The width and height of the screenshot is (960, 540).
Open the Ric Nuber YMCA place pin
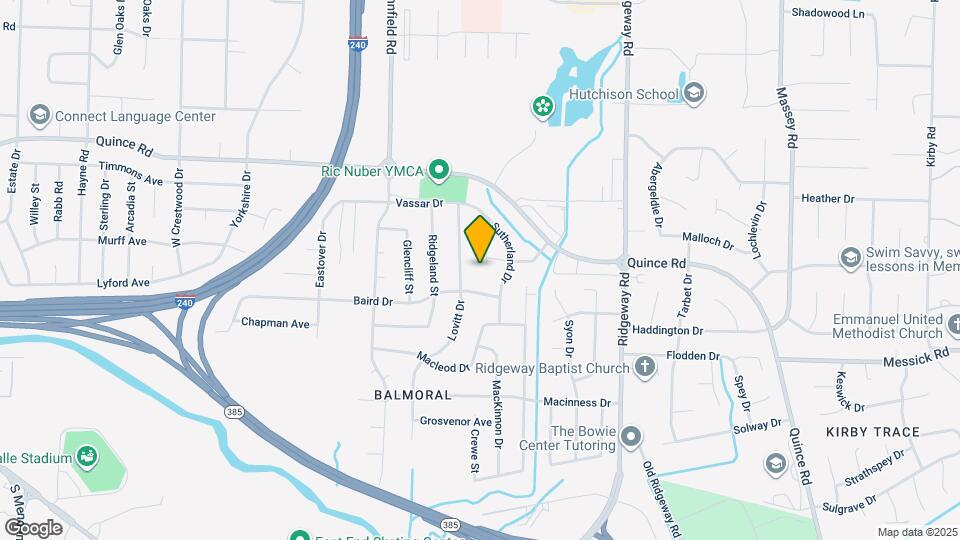click(x=438, y=170)
